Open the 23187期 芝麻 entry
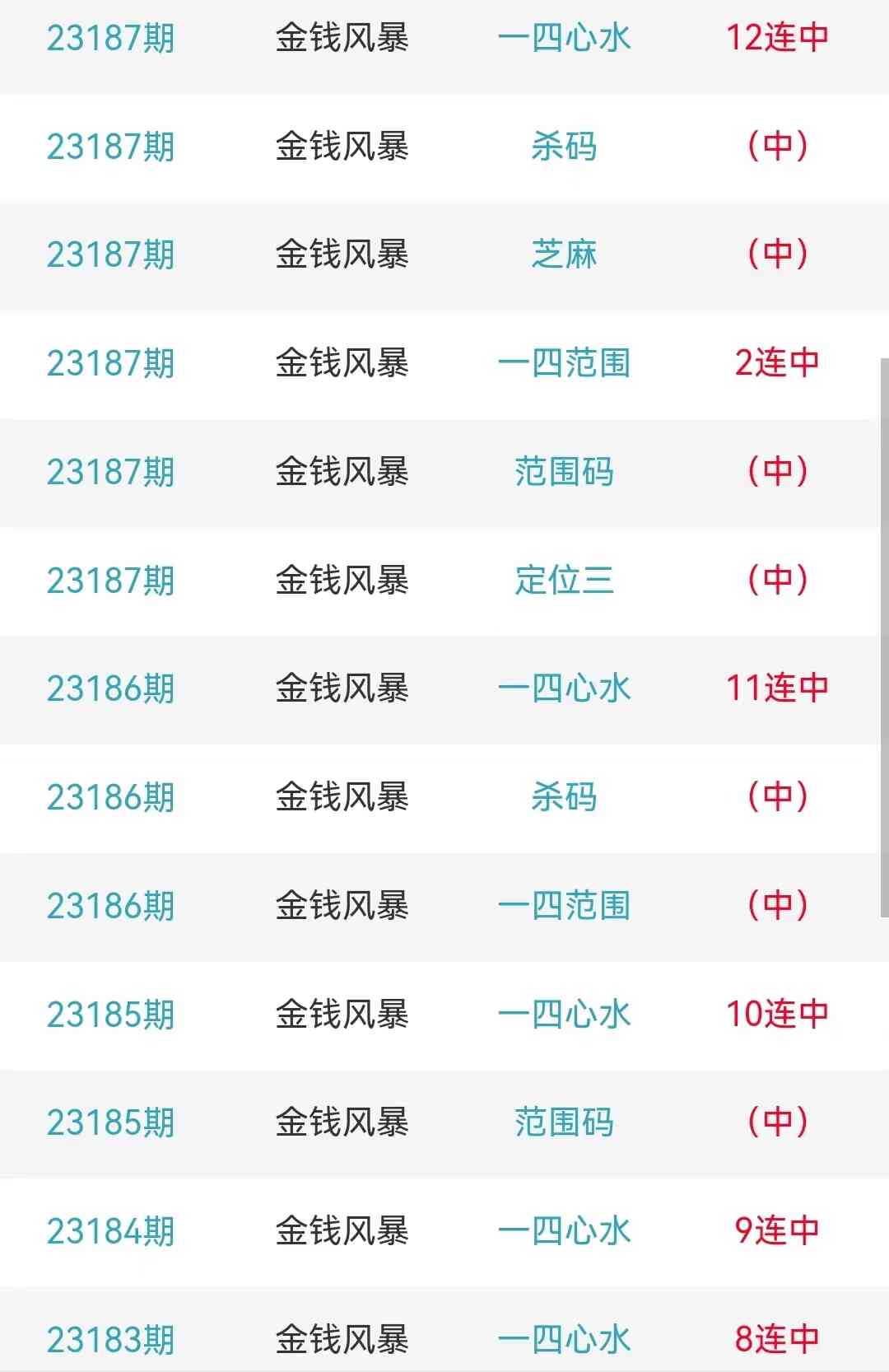Image resolution: width=889 pixels, height=1372 pixels. (564, 254)
